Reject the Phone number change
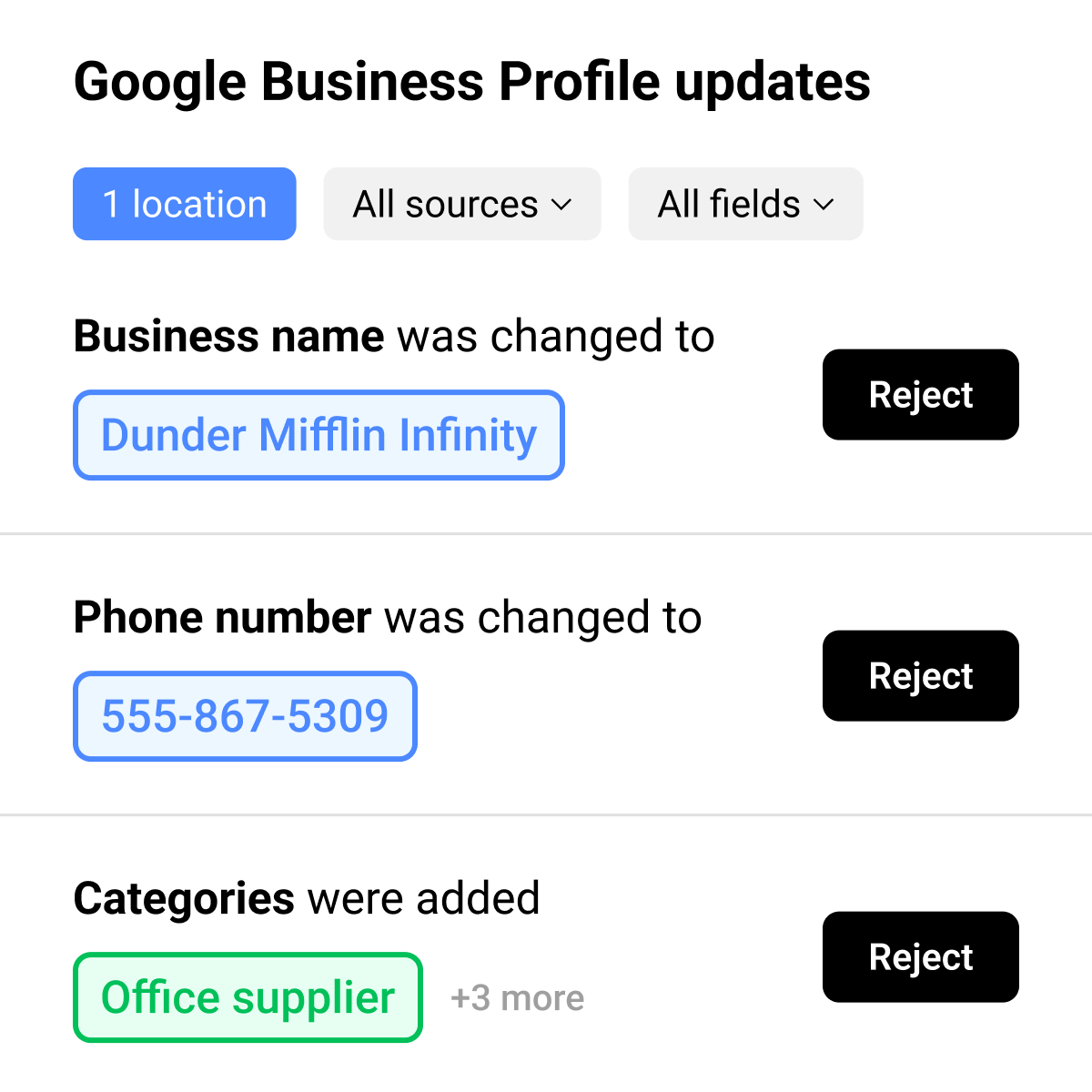Viewport: 1092px width, 1092px height. (920, 676)
